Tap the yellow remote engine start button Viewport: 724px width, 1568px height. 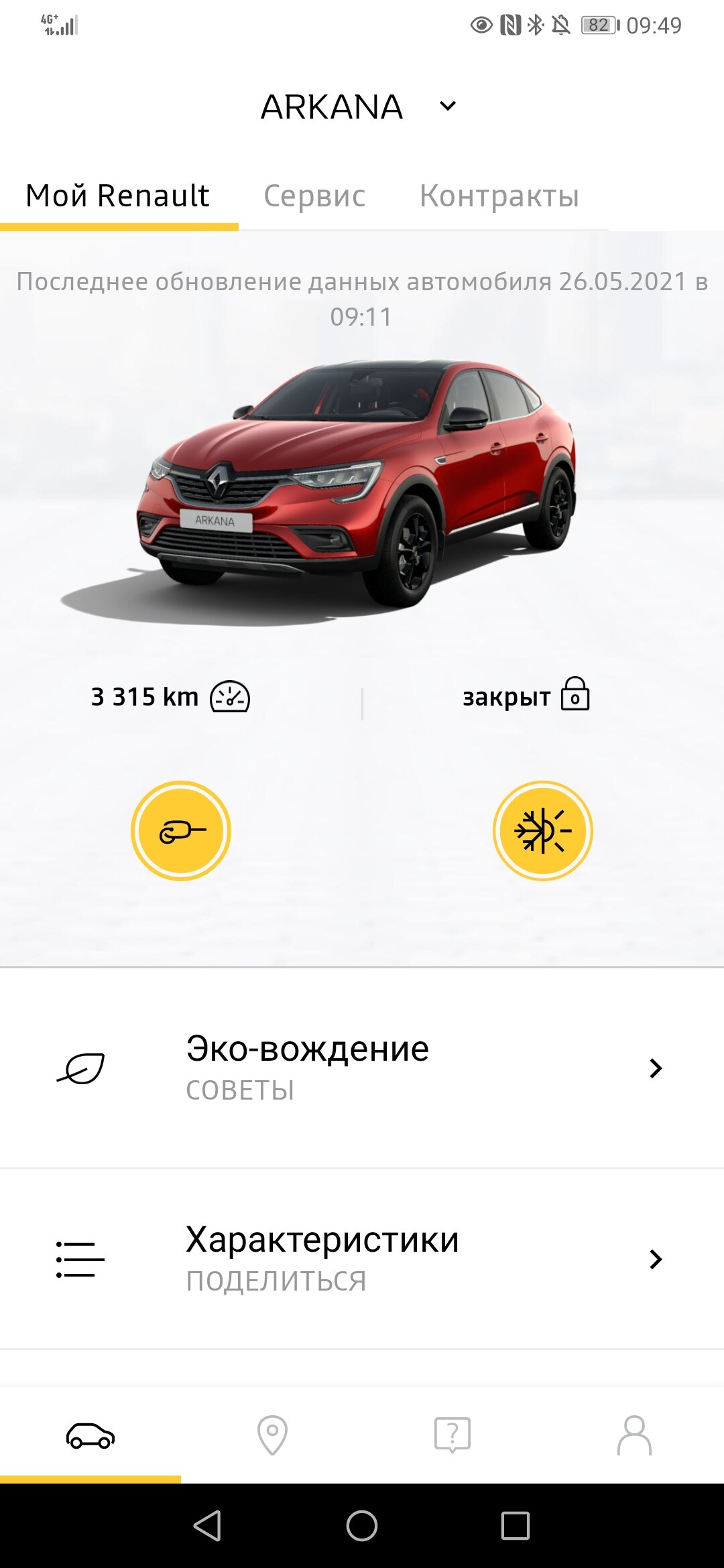point(181,831)
